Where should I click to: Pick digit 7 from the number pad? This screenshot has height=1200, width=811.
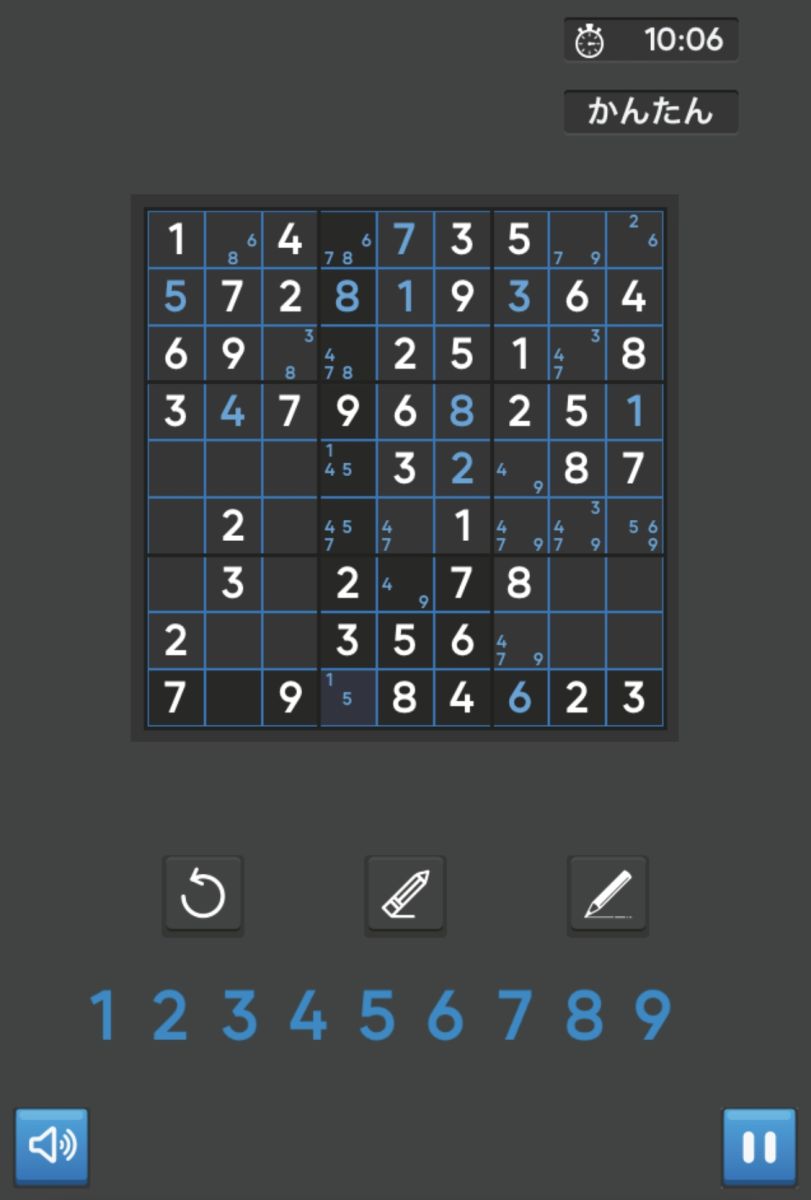[x=514, y=1016]
